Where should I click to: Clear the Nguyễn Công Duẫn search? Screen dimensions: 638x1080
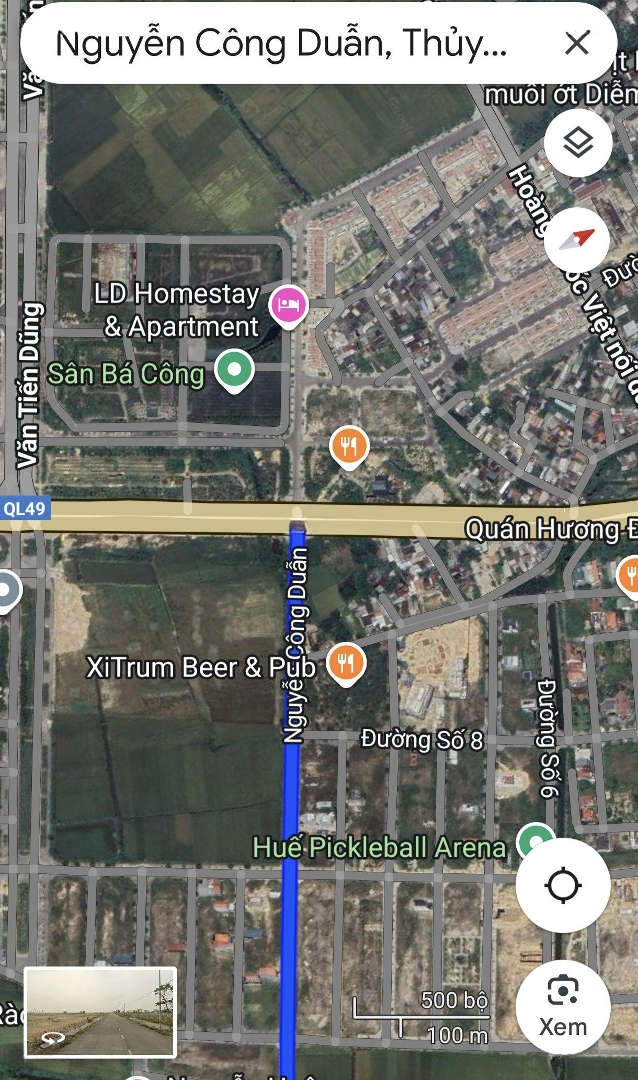pyautogui.click(x=577, y=43)
